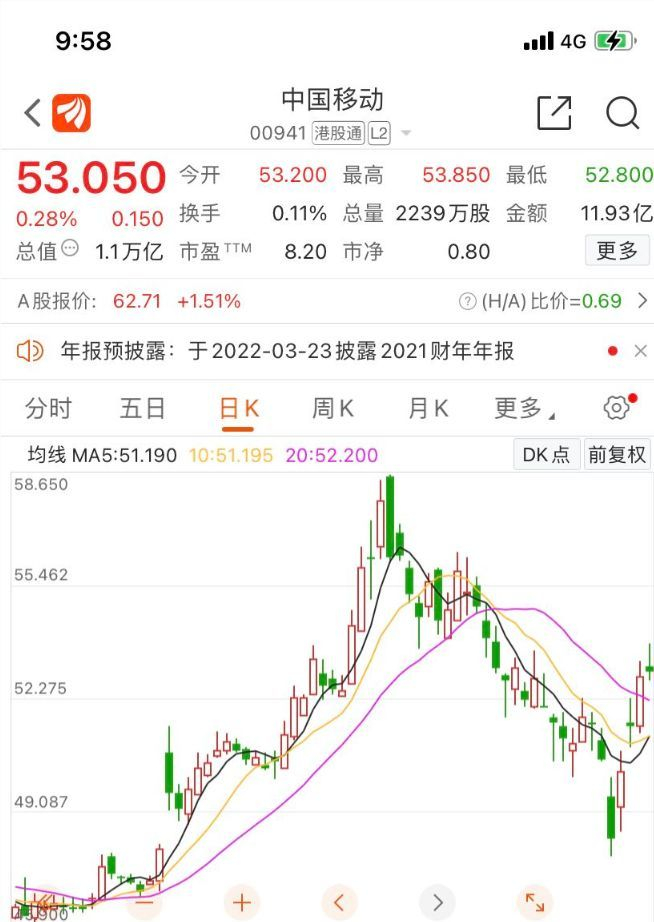Viewport: 654px width, 922px height.
Task: Tap the DK点 button
Action: (546, 455)
